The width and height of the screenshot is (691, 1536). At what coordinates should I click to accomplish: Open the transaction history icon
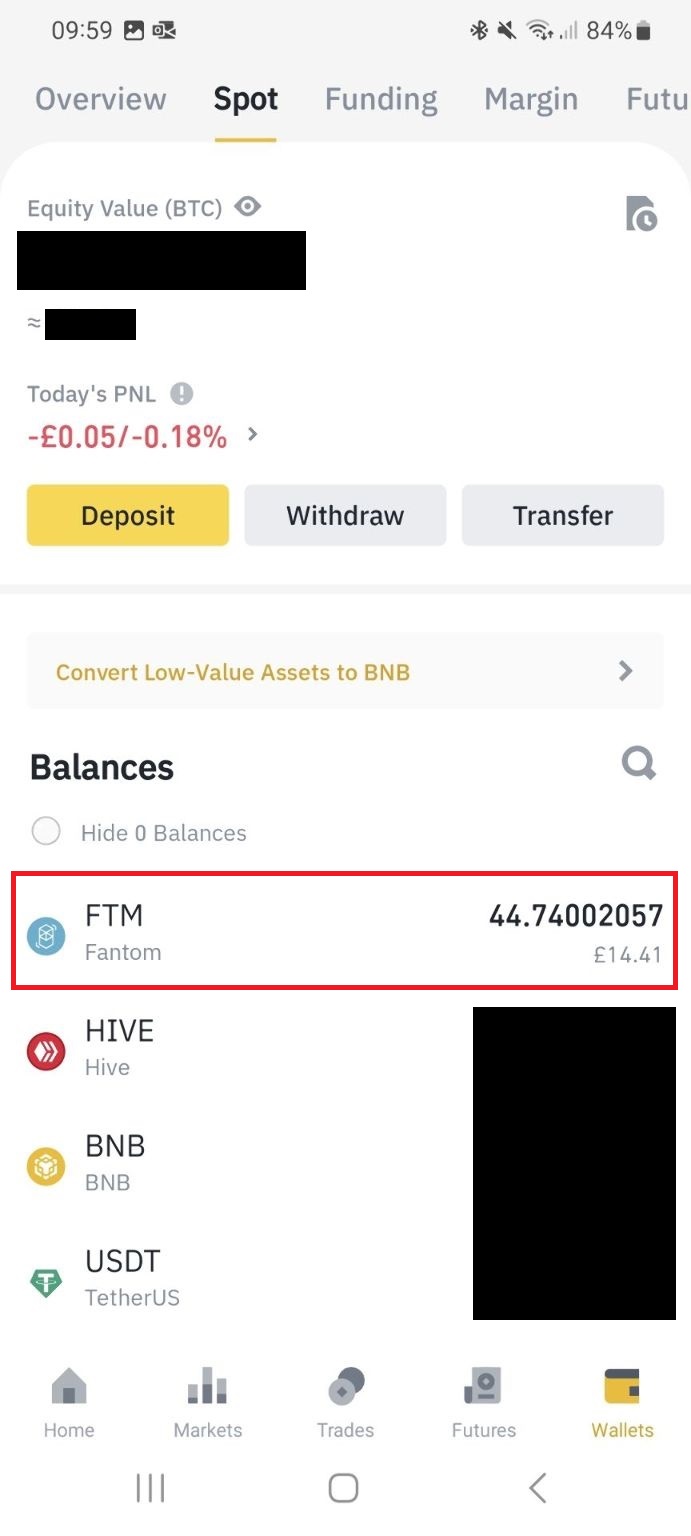point(641,214)
